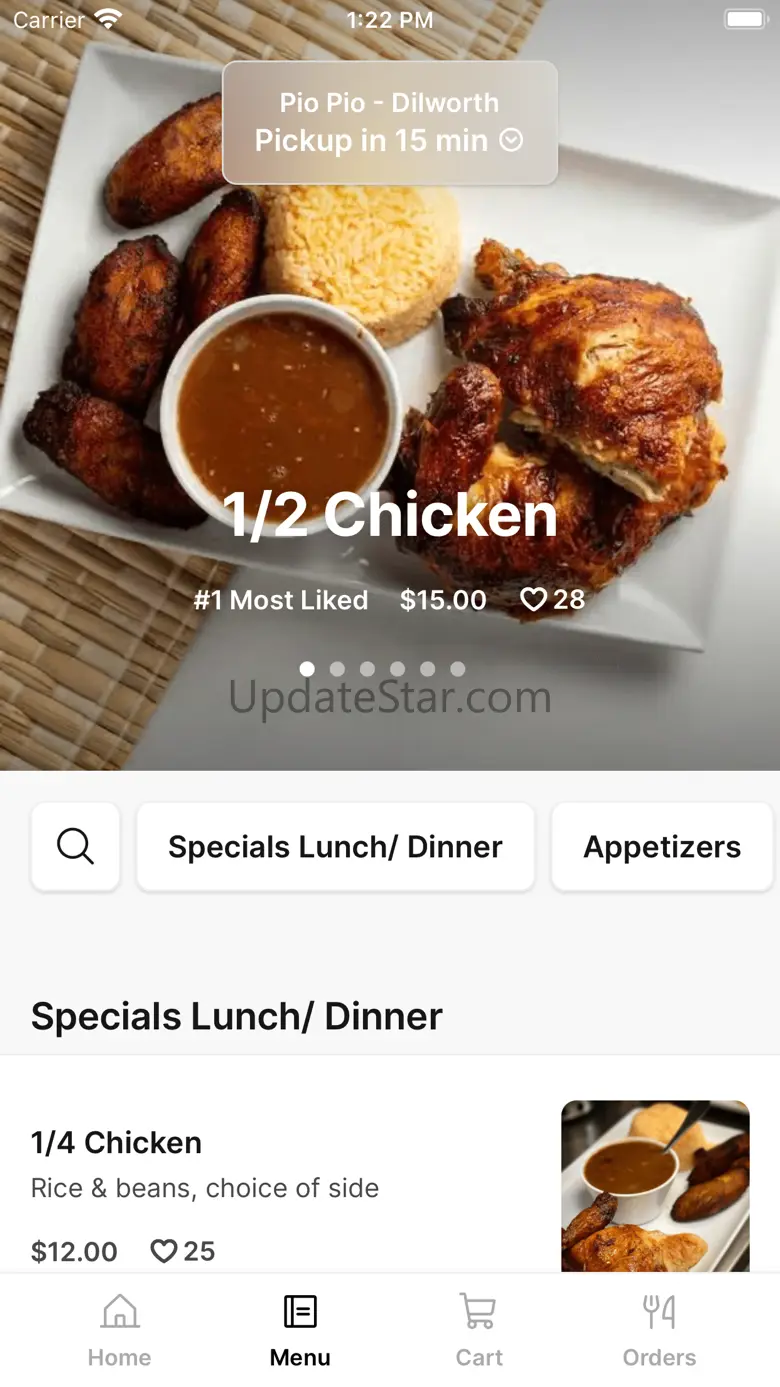The height and width of the screenshot is (1387, 780).
Task: Open the 1/2 Chicken featured banner
Action: (x=390, y=515)
